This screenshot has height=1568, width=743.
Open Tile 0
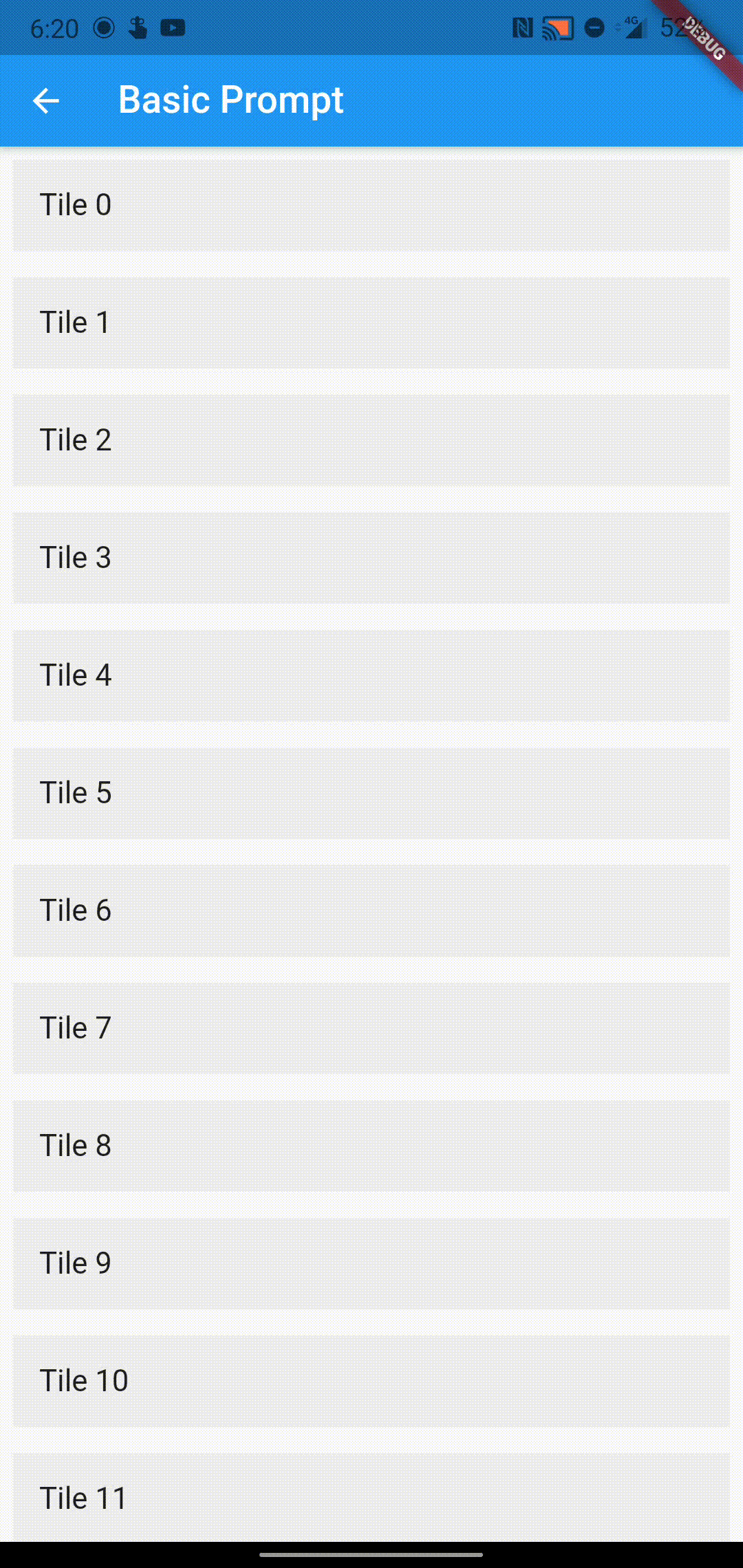click(x=371, y=205)
